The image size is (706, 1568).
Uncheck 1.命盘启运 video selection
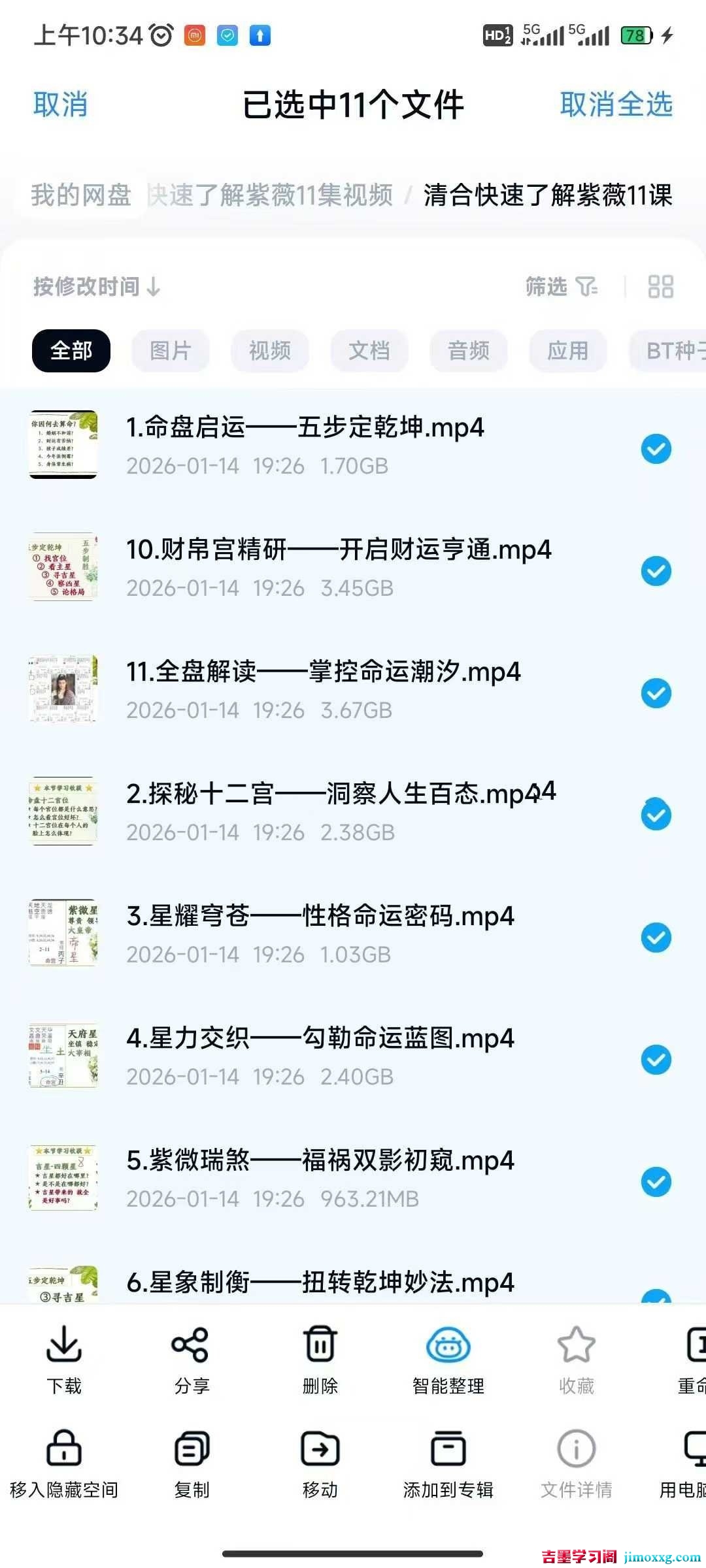(656, 449)
